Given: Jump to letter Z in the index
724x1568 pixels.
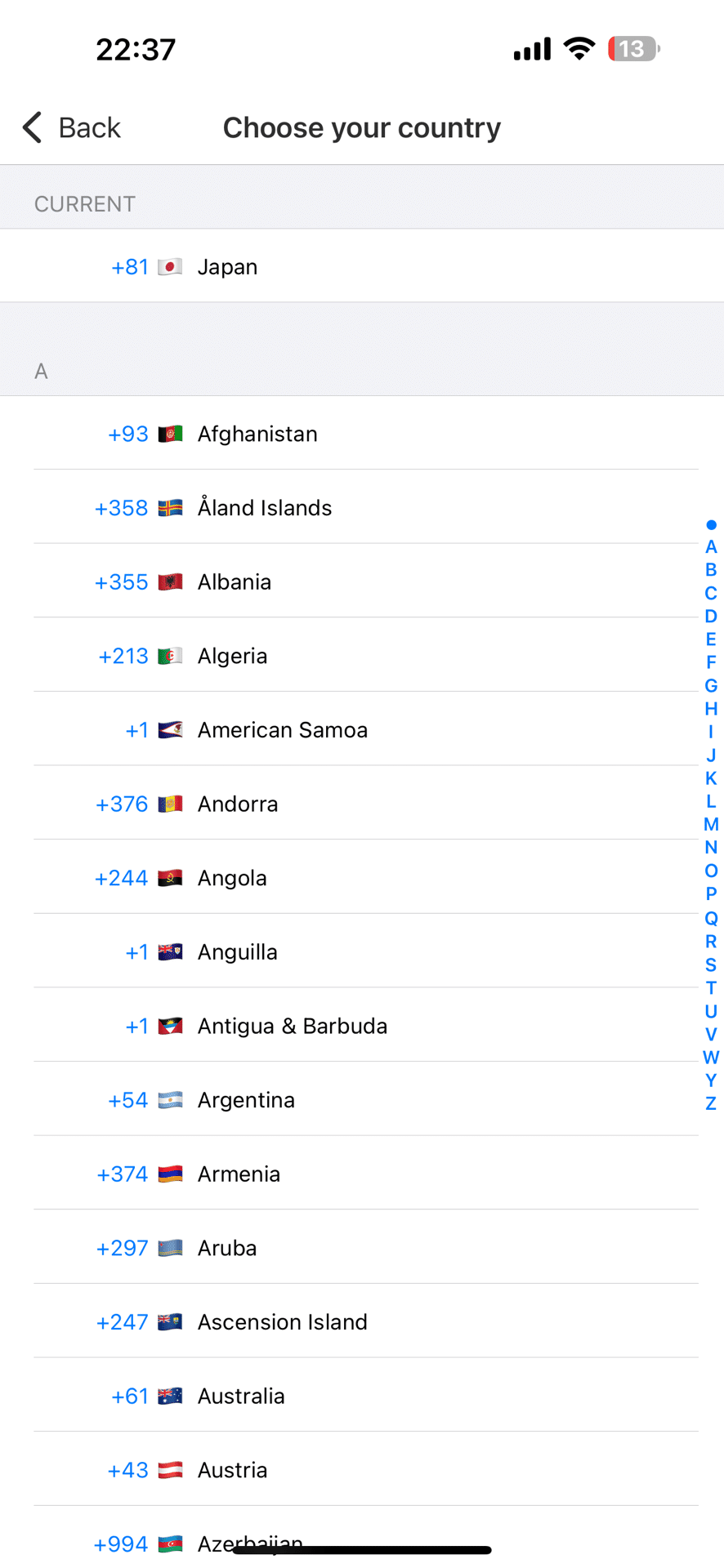Looking at the screenshot, I should click(x=711, y=1103).
